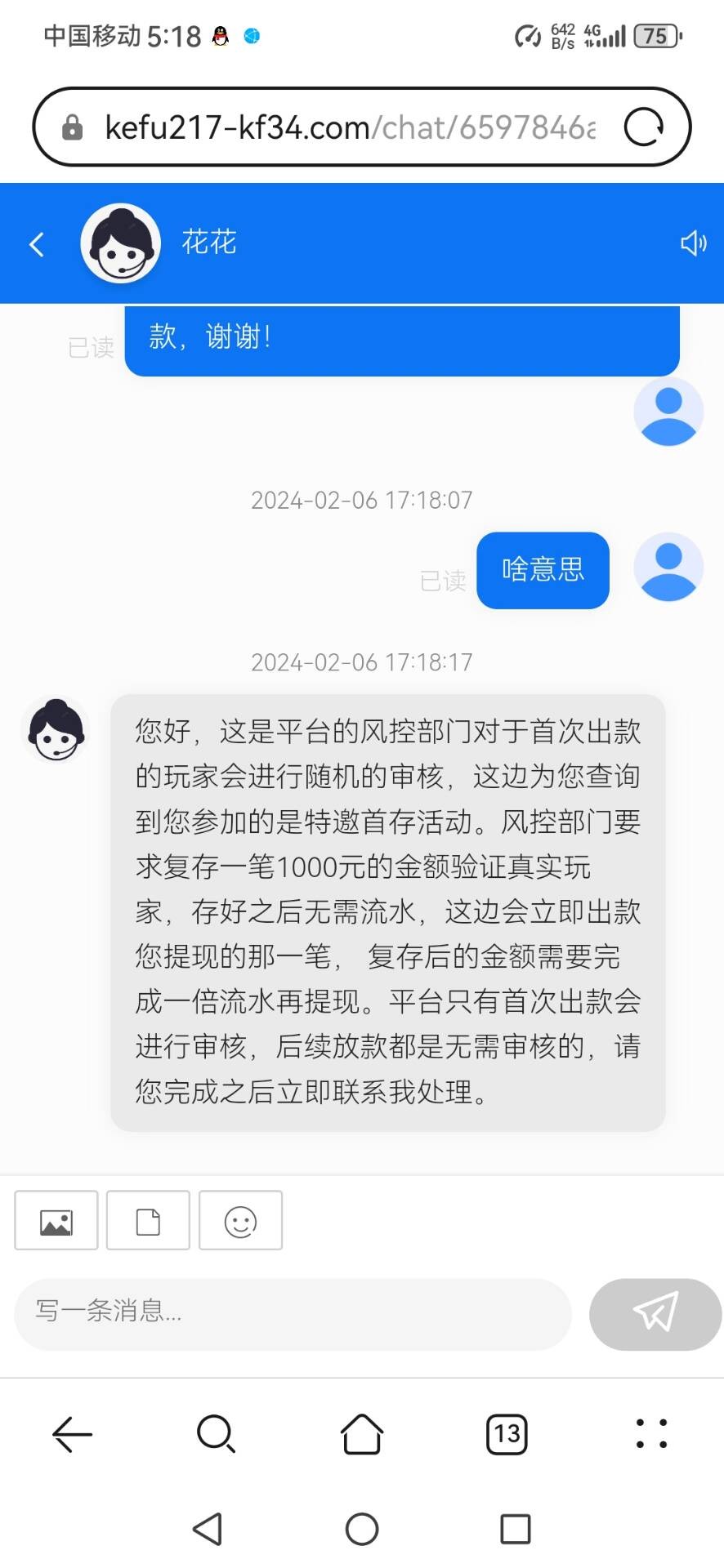Open browser search
Image resolution: width=724 pixels, height=1568 pixels.
[216, 1434]
